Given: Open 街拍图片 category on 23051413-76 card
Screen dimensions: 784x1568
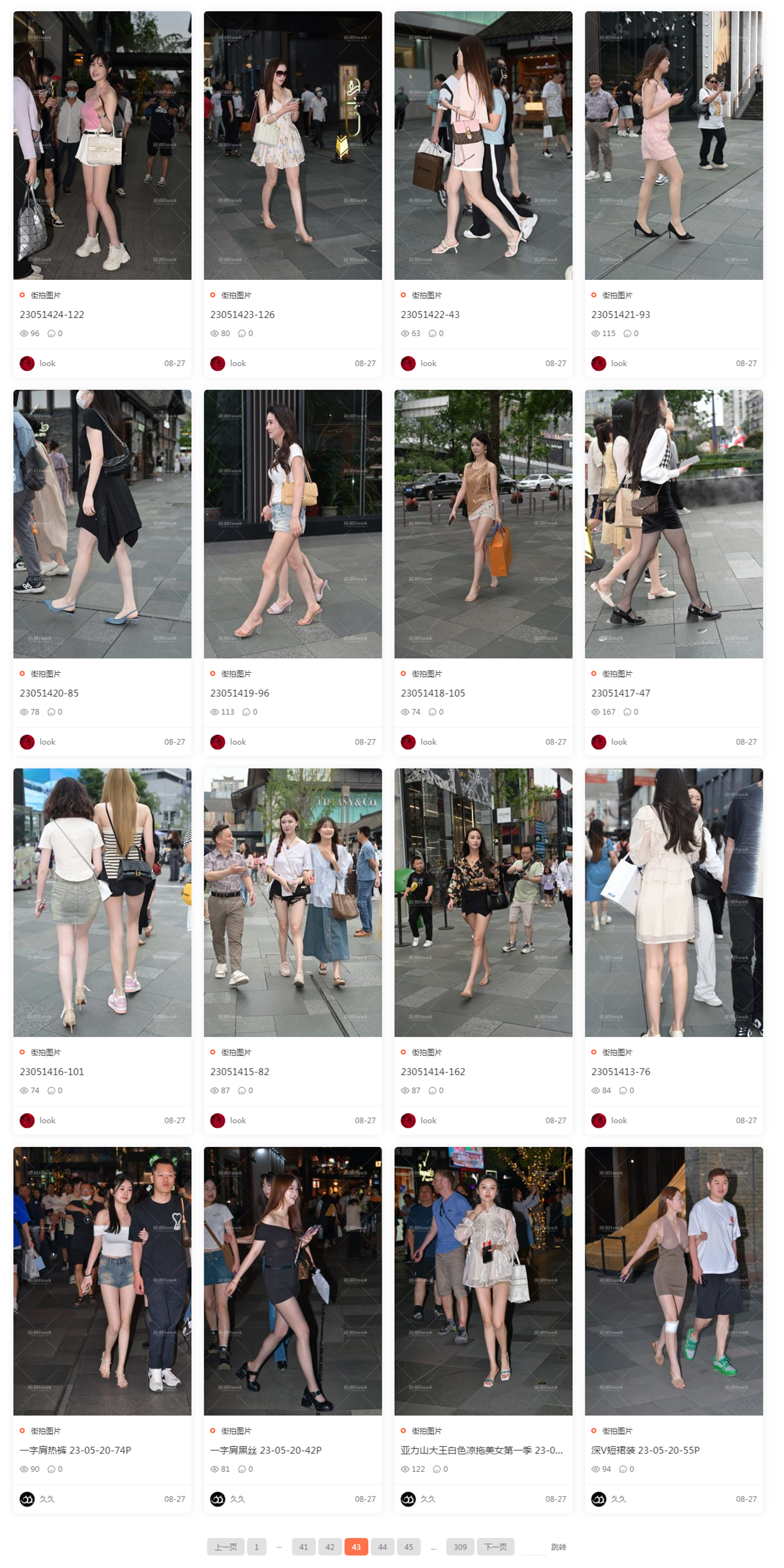Looking at the screenshot, I should coord(617,1052).
